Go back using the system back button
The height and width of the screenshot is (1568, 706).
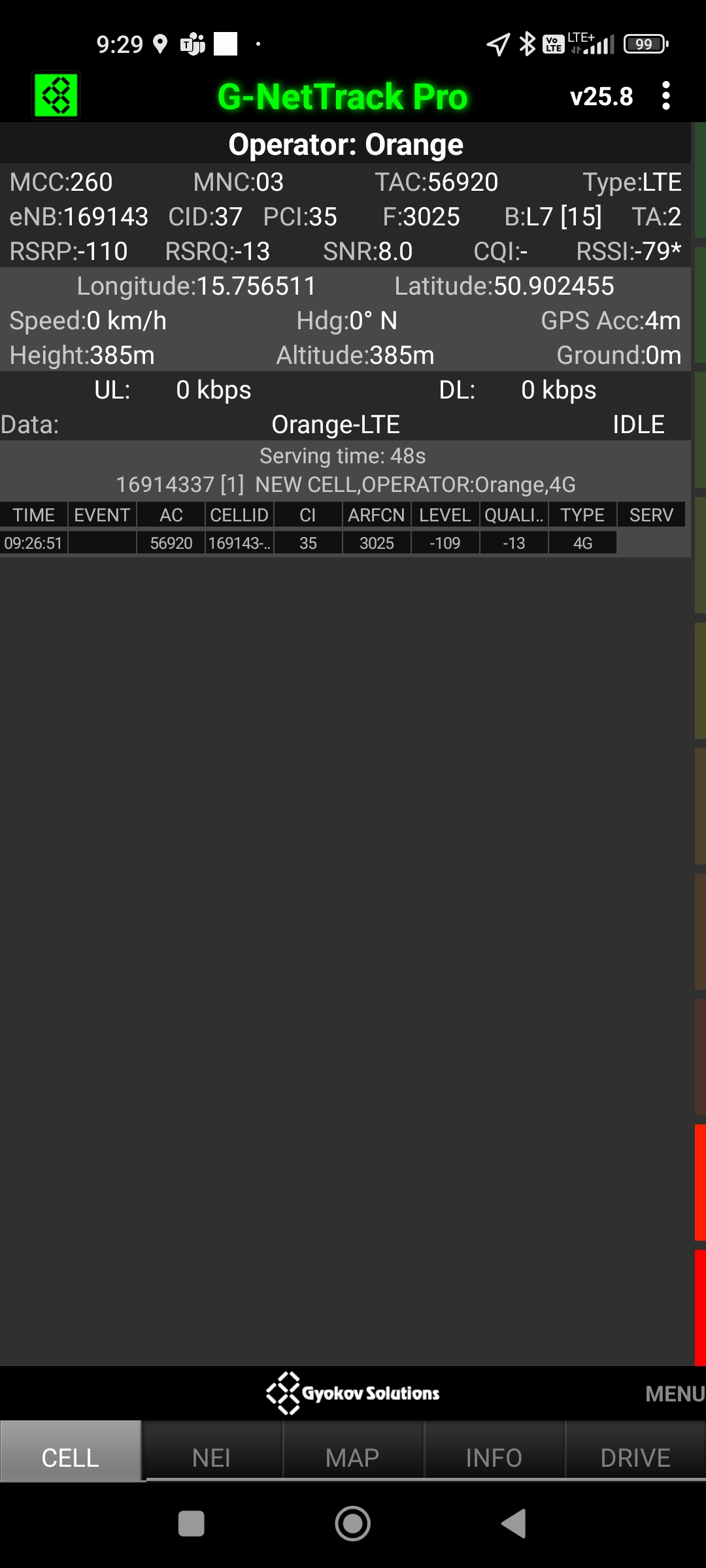[x=514, y=1524]
